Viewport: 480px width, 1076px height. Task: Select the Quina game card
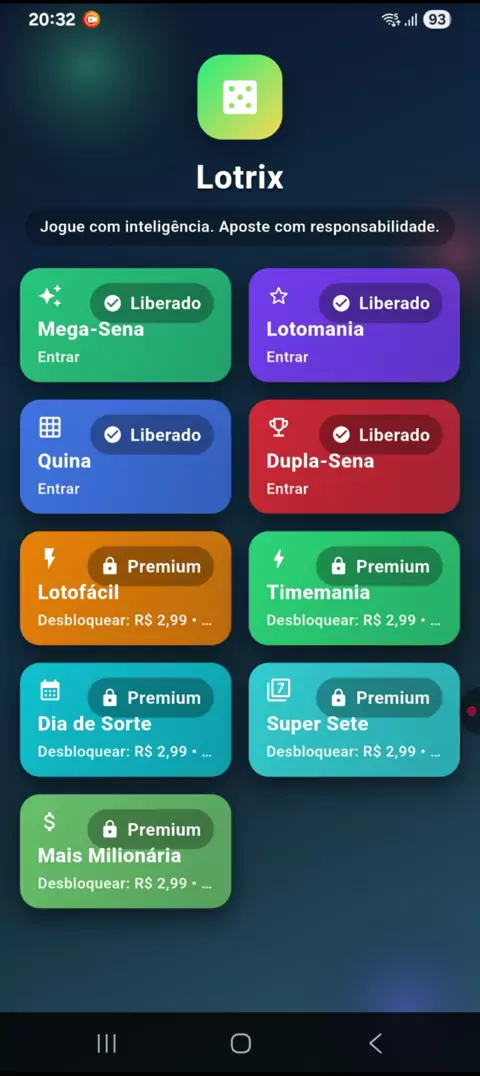coord(126,456)
